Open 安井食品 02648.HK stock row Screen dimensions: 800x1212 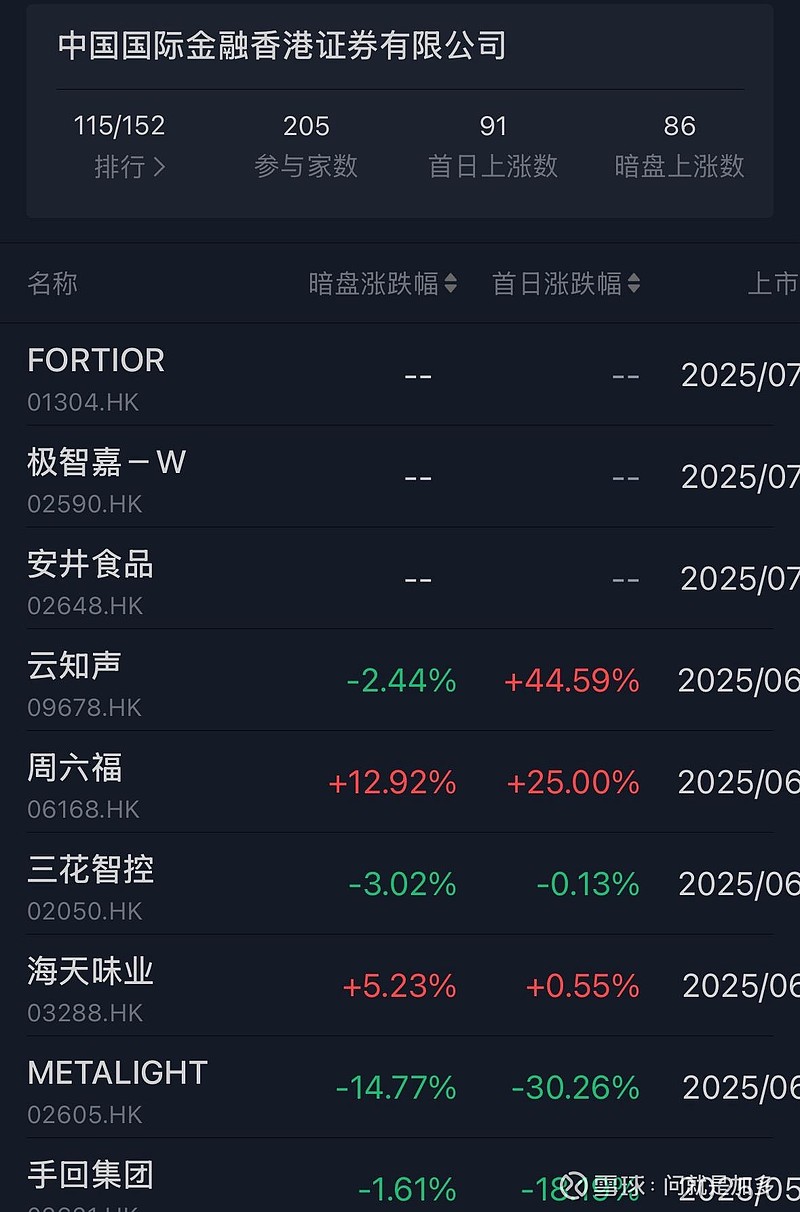click(90, 580)
